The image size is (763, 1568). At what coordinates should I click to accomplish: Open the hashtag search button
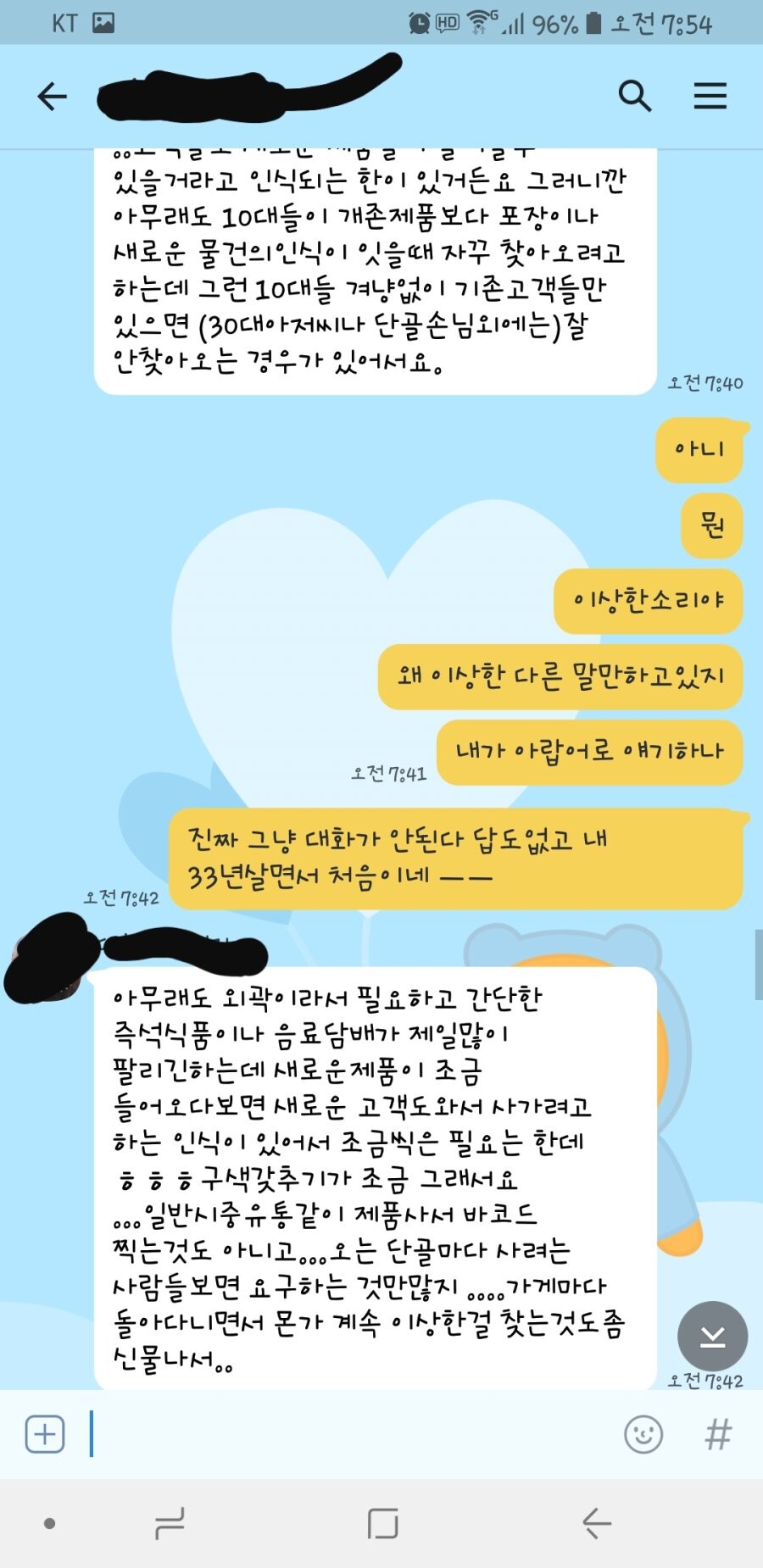tap(717, 1434)
